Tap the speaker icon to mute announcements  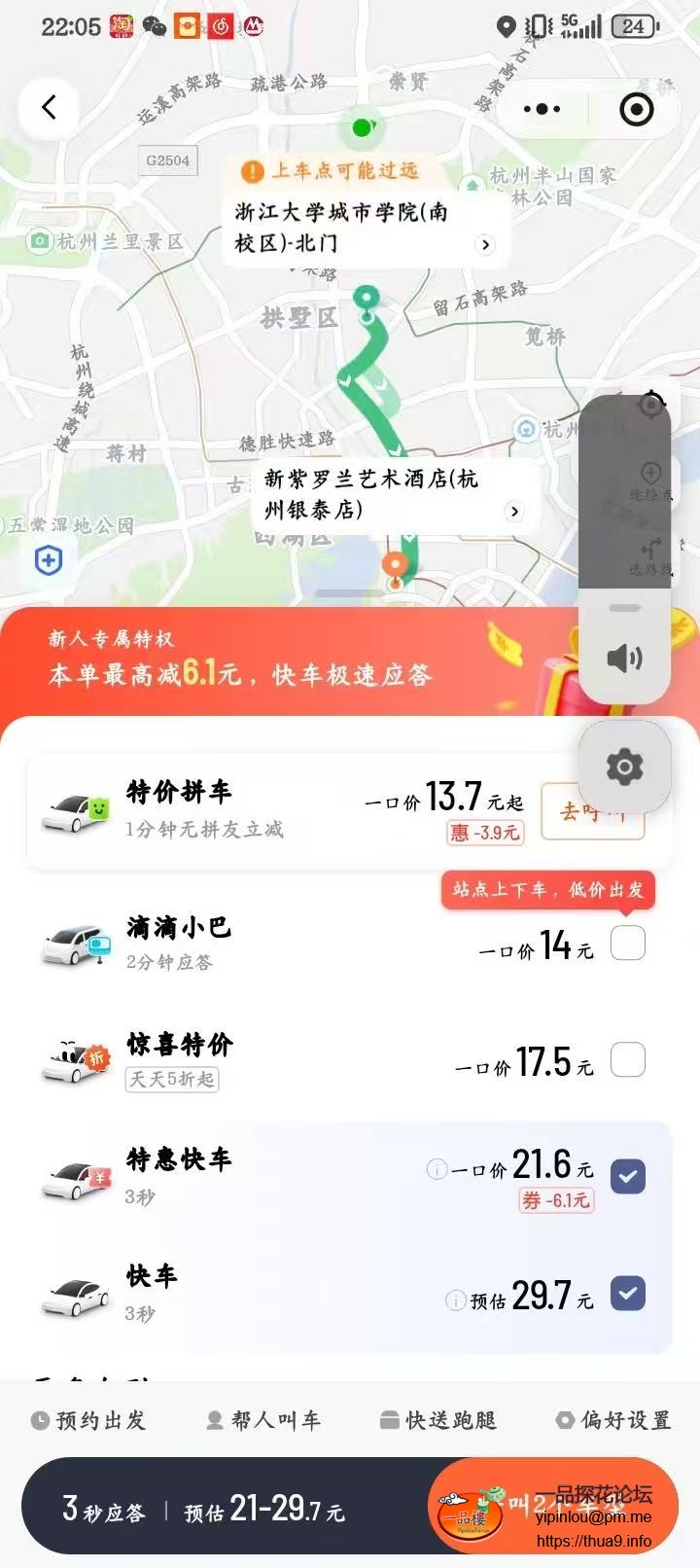click(x=625, y=659)
